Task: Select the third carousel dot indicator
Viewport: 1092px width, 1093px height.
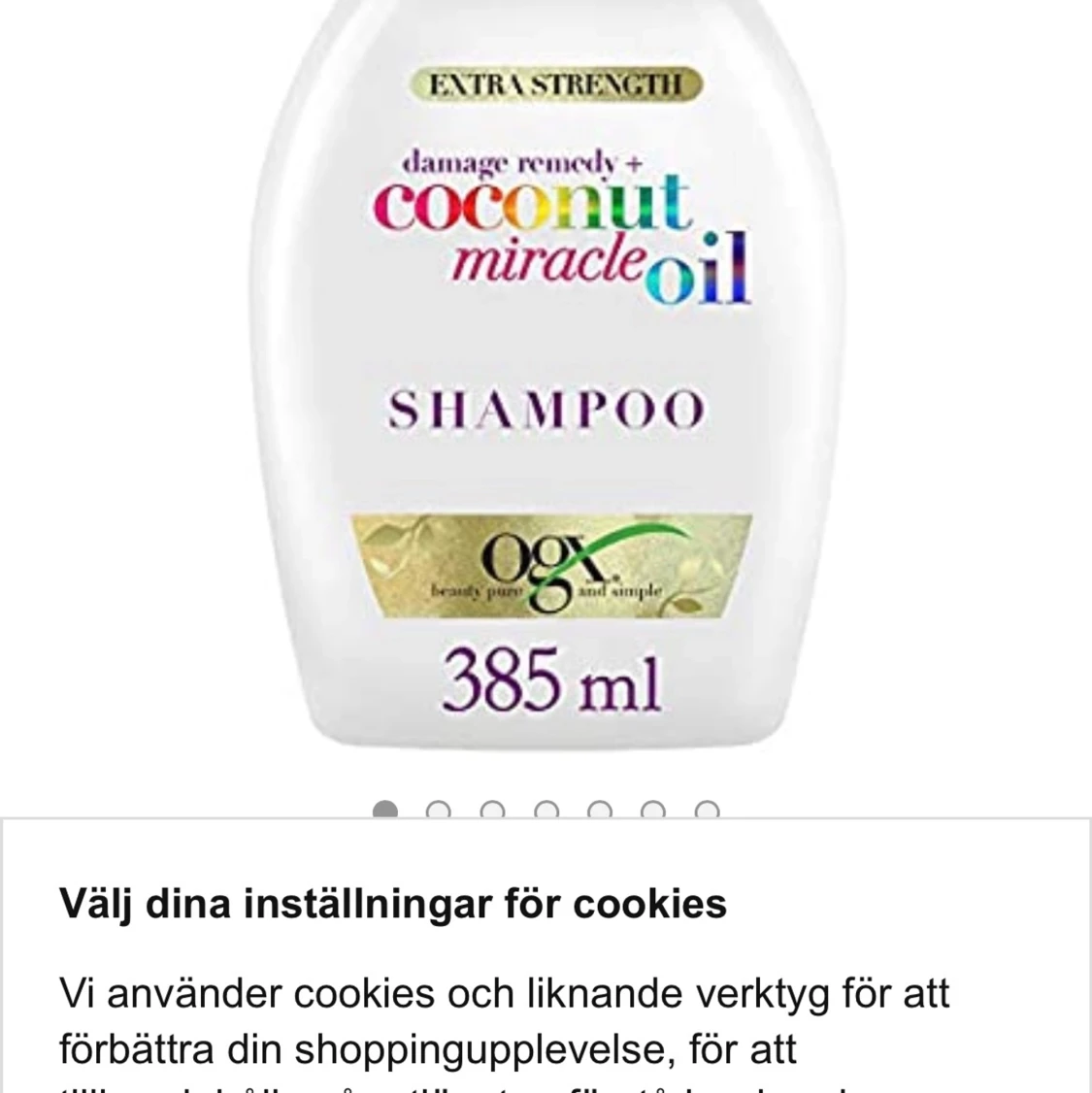Action: tap(494, 809)
